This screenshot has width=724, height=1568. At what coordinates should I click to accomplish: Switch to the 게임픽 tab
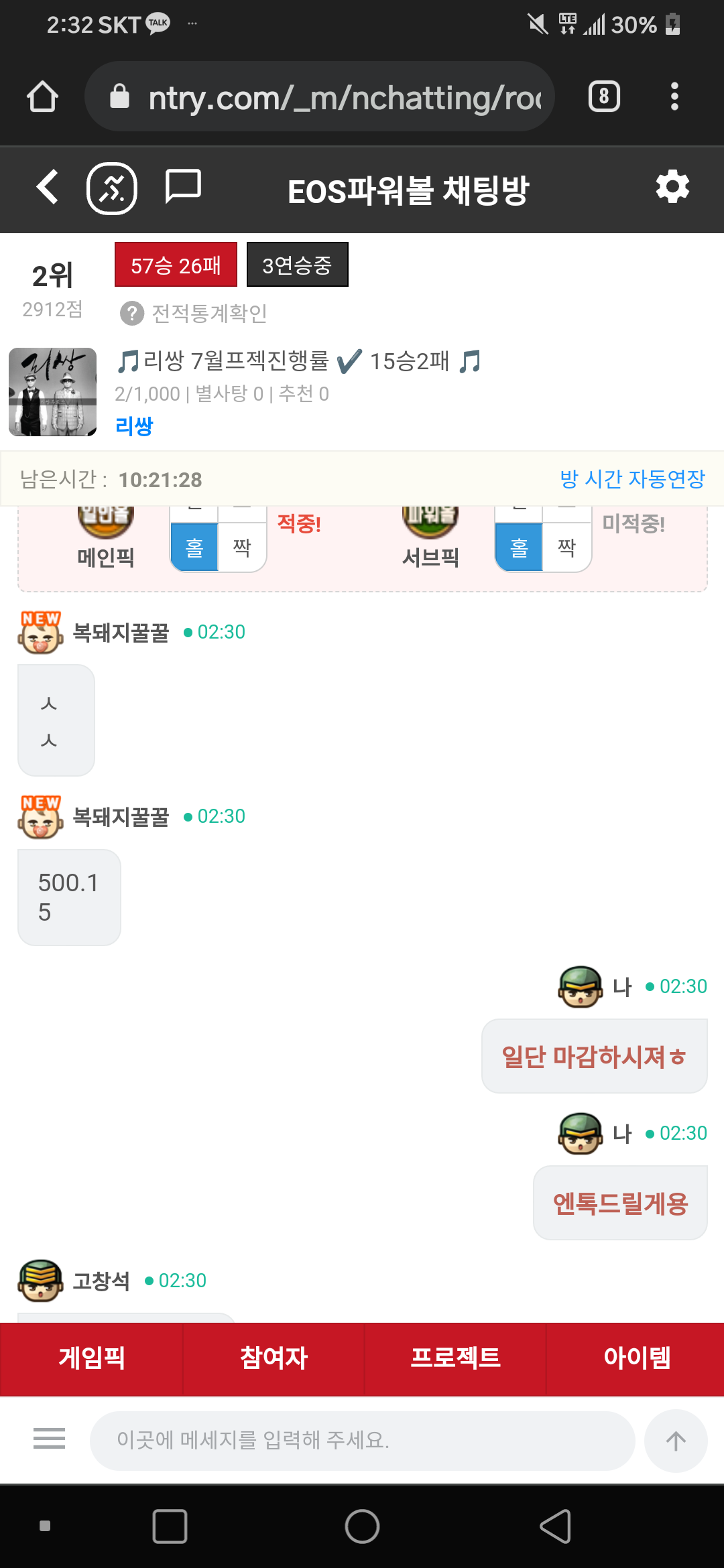(92, 1359)
